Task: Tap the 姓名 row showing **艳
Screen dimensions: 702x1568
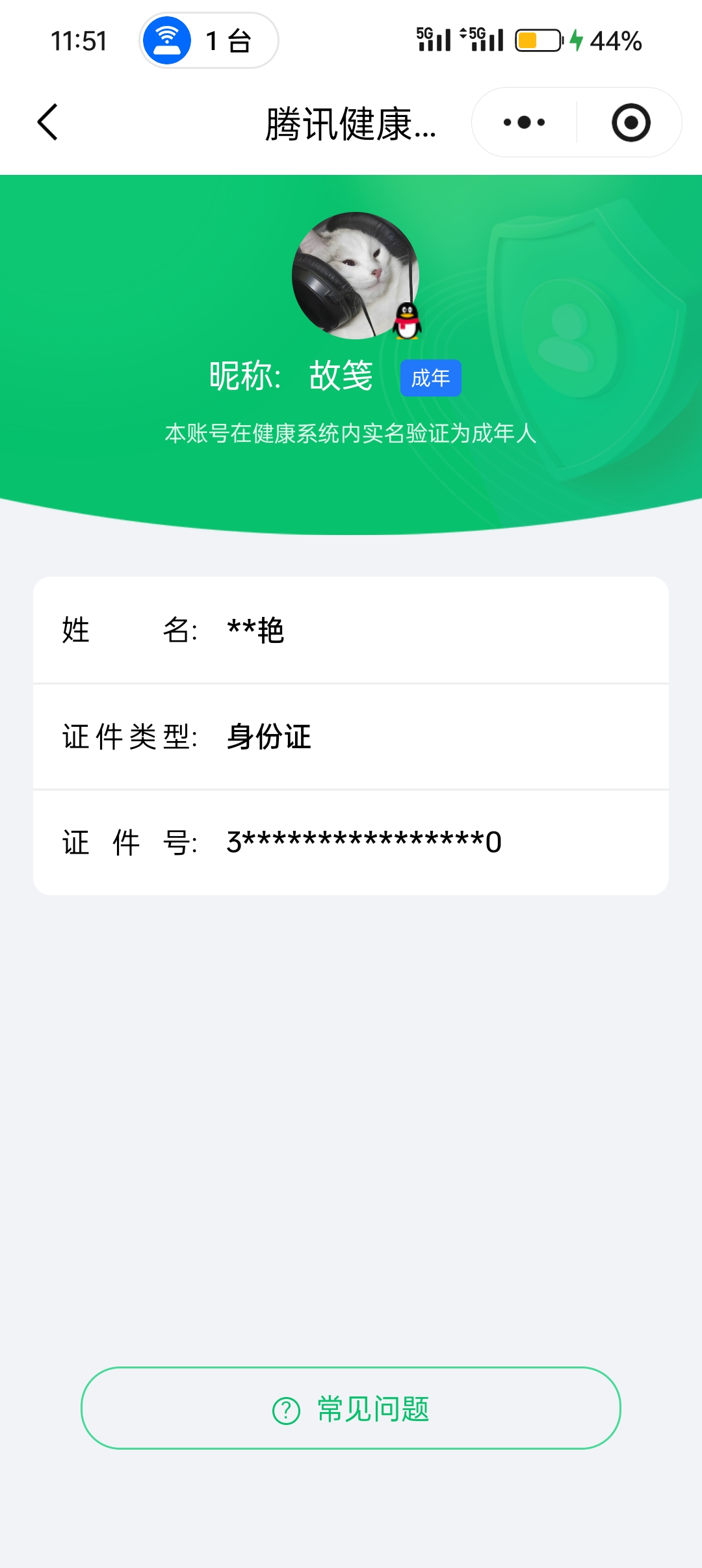Action: pos(351,629)
